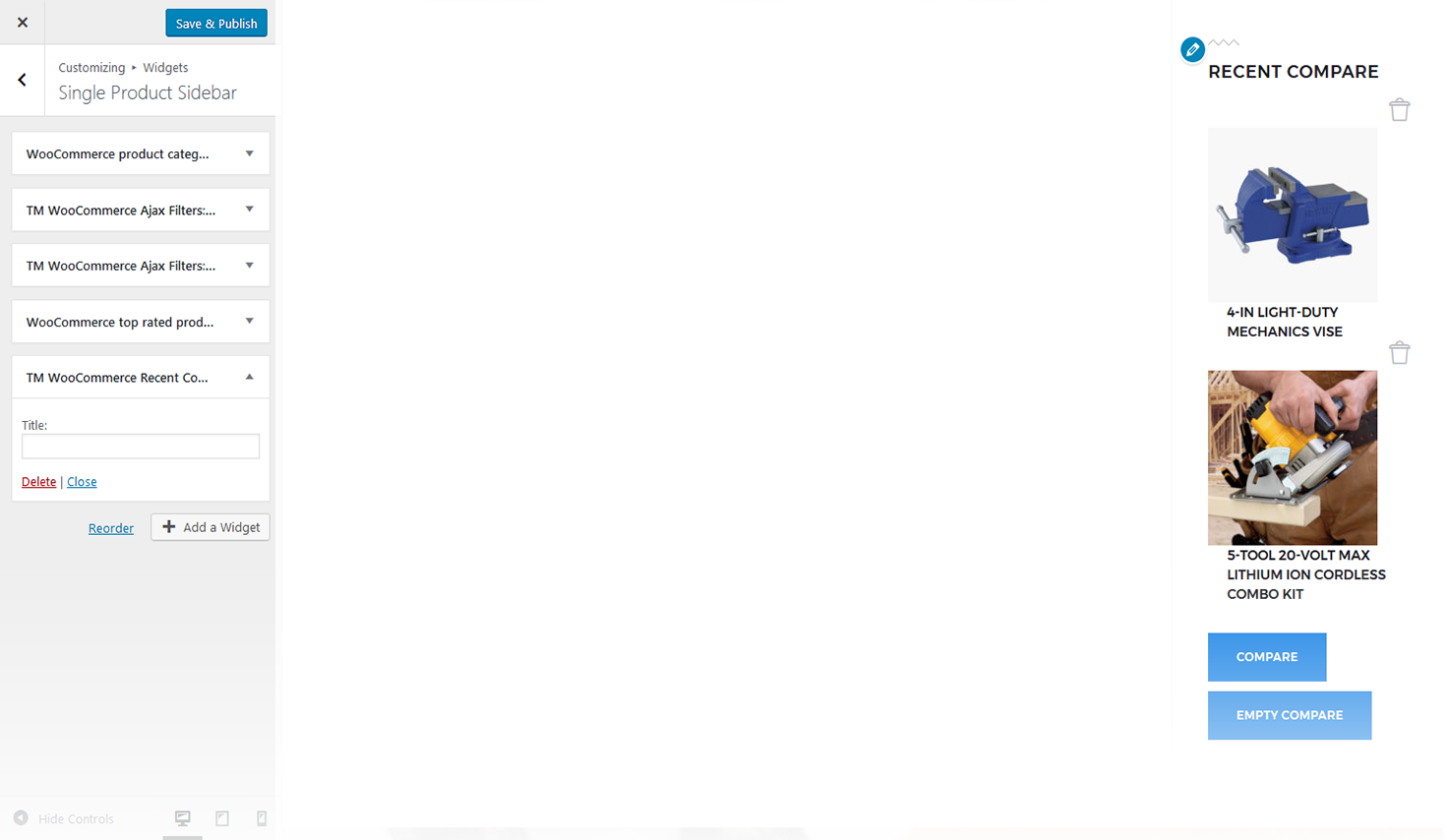The width and height of the screenshot is (1447, 840).
Task: Switch to tablet preview mode
Action: click(x=222, y=818)
